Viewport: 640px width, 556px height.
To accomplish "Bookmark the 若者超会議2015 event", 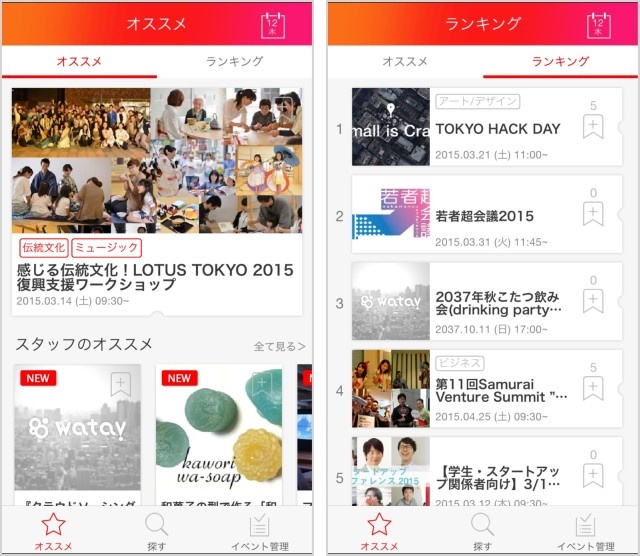I will 593,214.
